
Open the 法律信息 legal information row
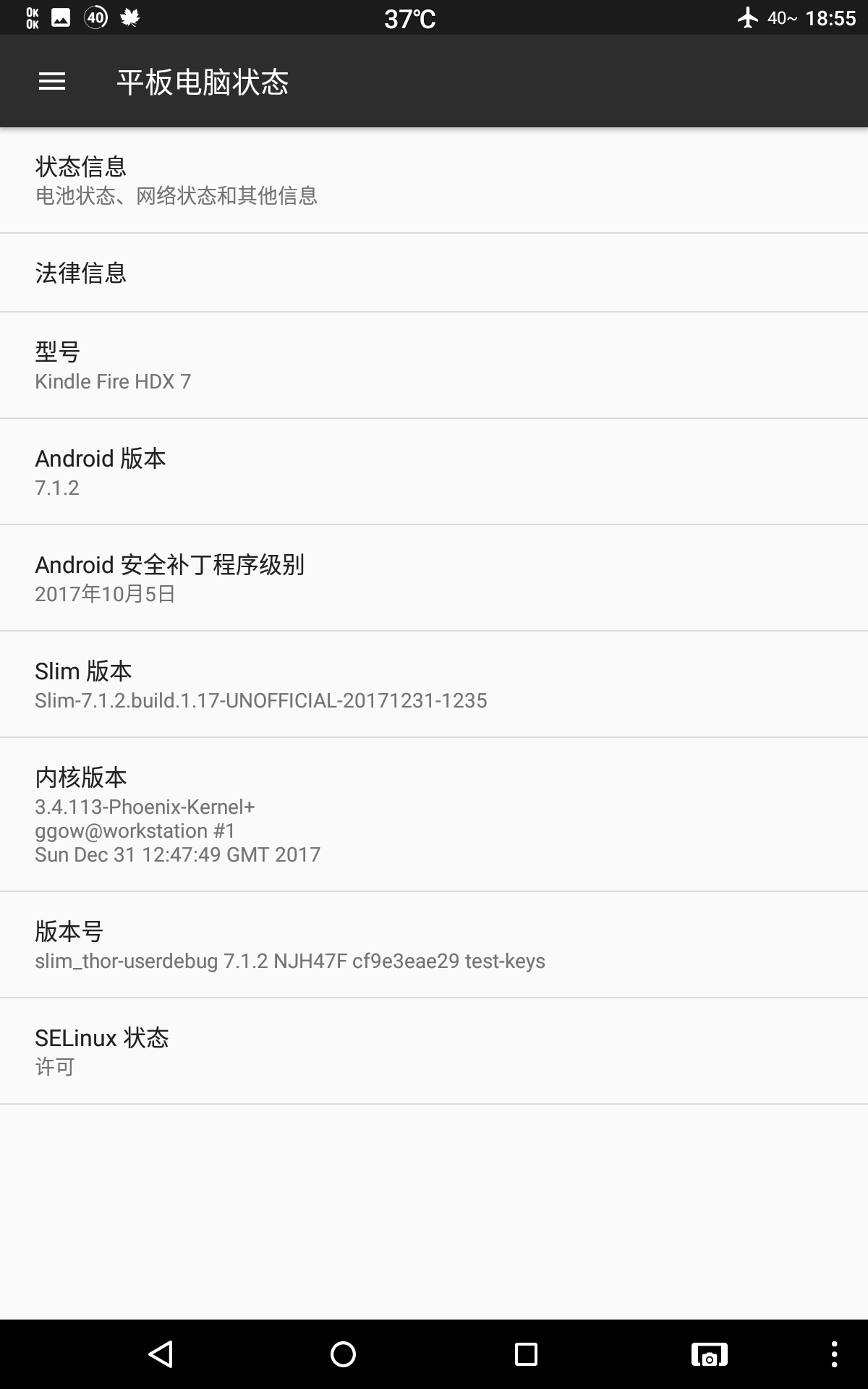(434, 273)
